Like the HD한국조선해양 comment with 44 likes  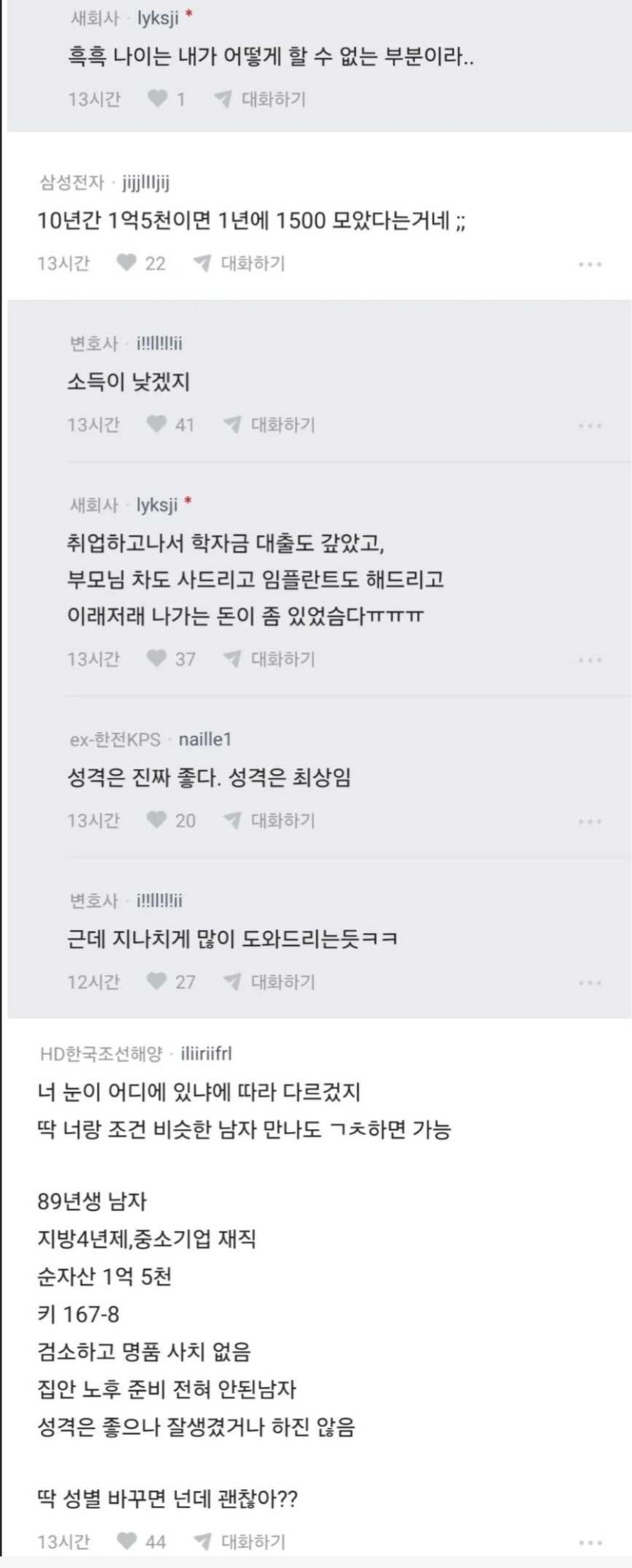(127, 1540)
